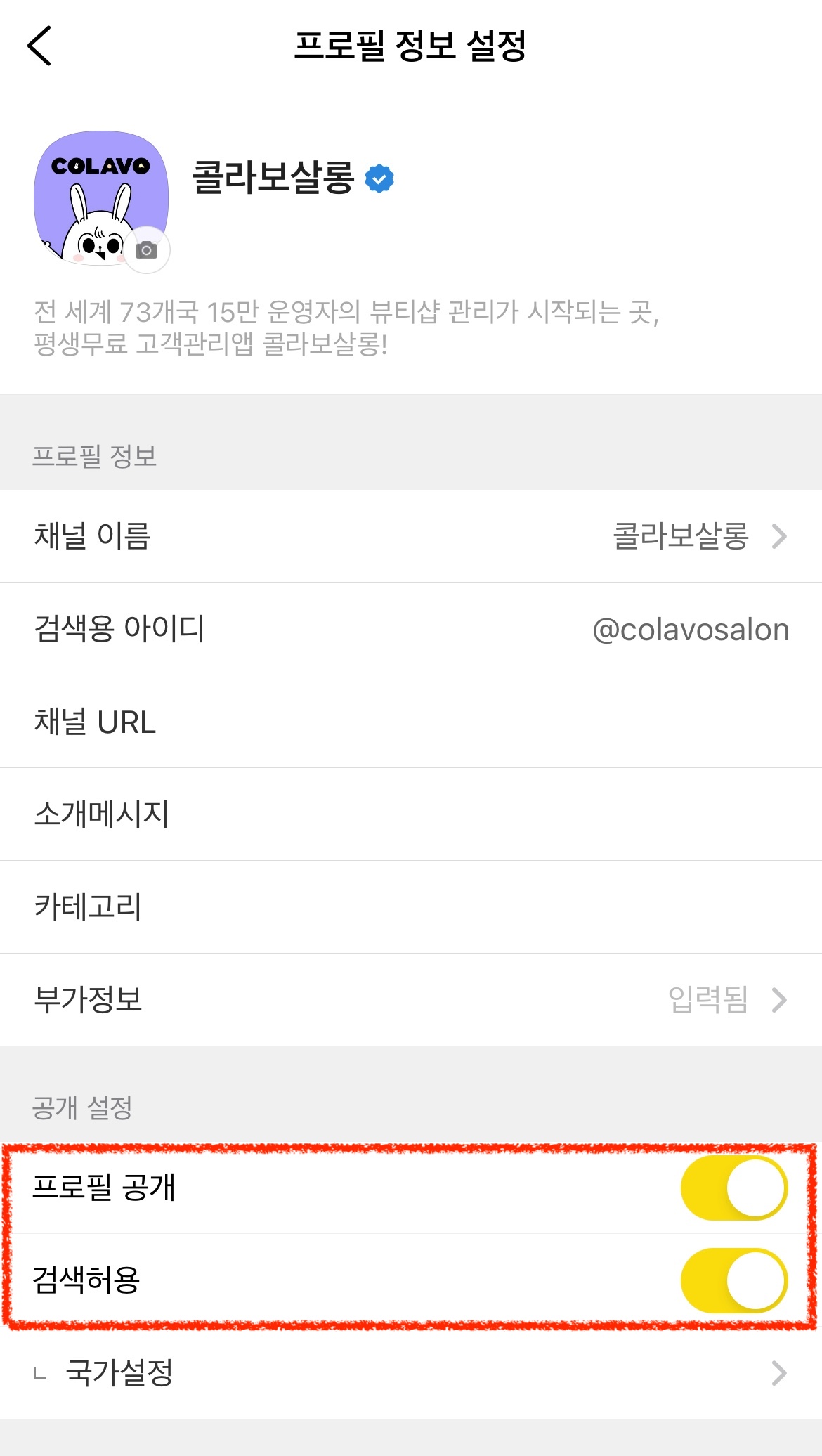Turn off the 프로필 공개 switch
This screenshot has height=1456, width=822.
click(733, 1188)
